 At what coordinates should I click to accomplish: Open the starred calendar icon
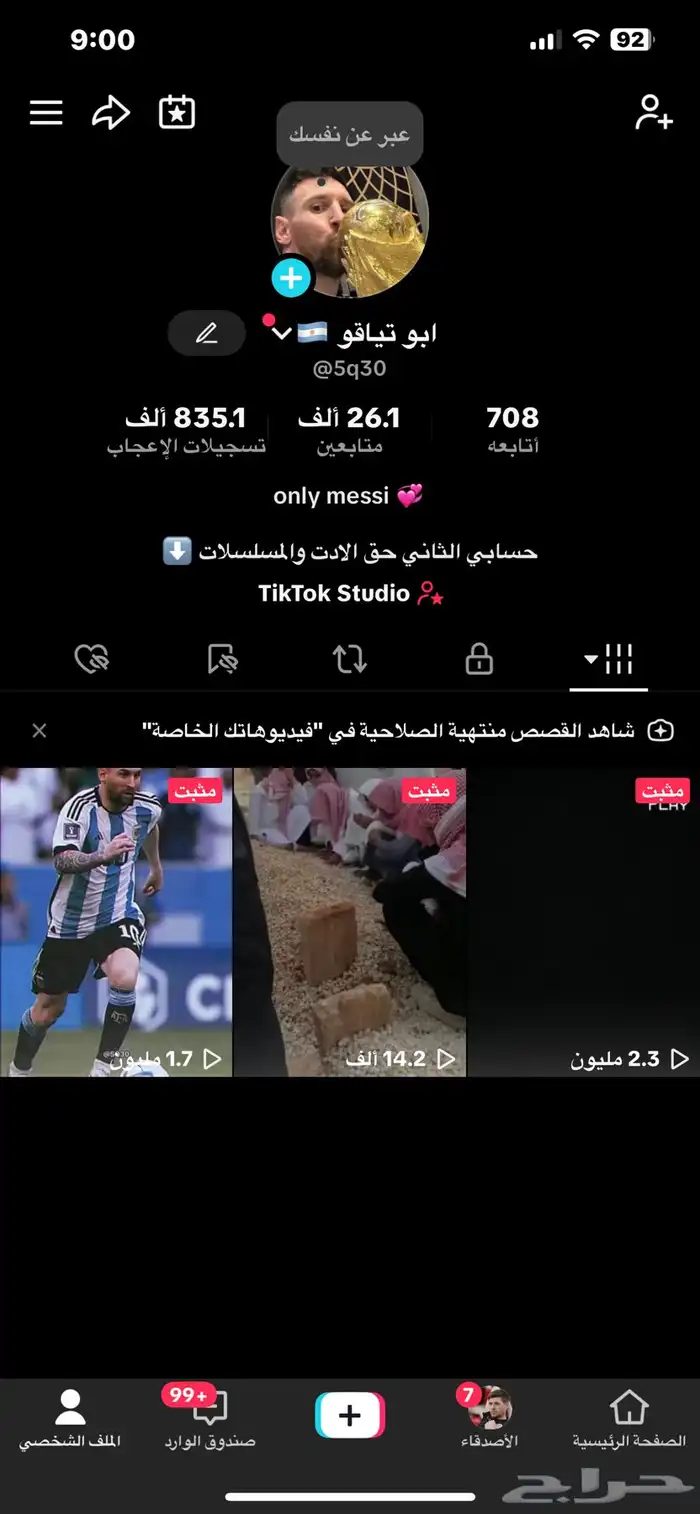click(x=177, y=112)
